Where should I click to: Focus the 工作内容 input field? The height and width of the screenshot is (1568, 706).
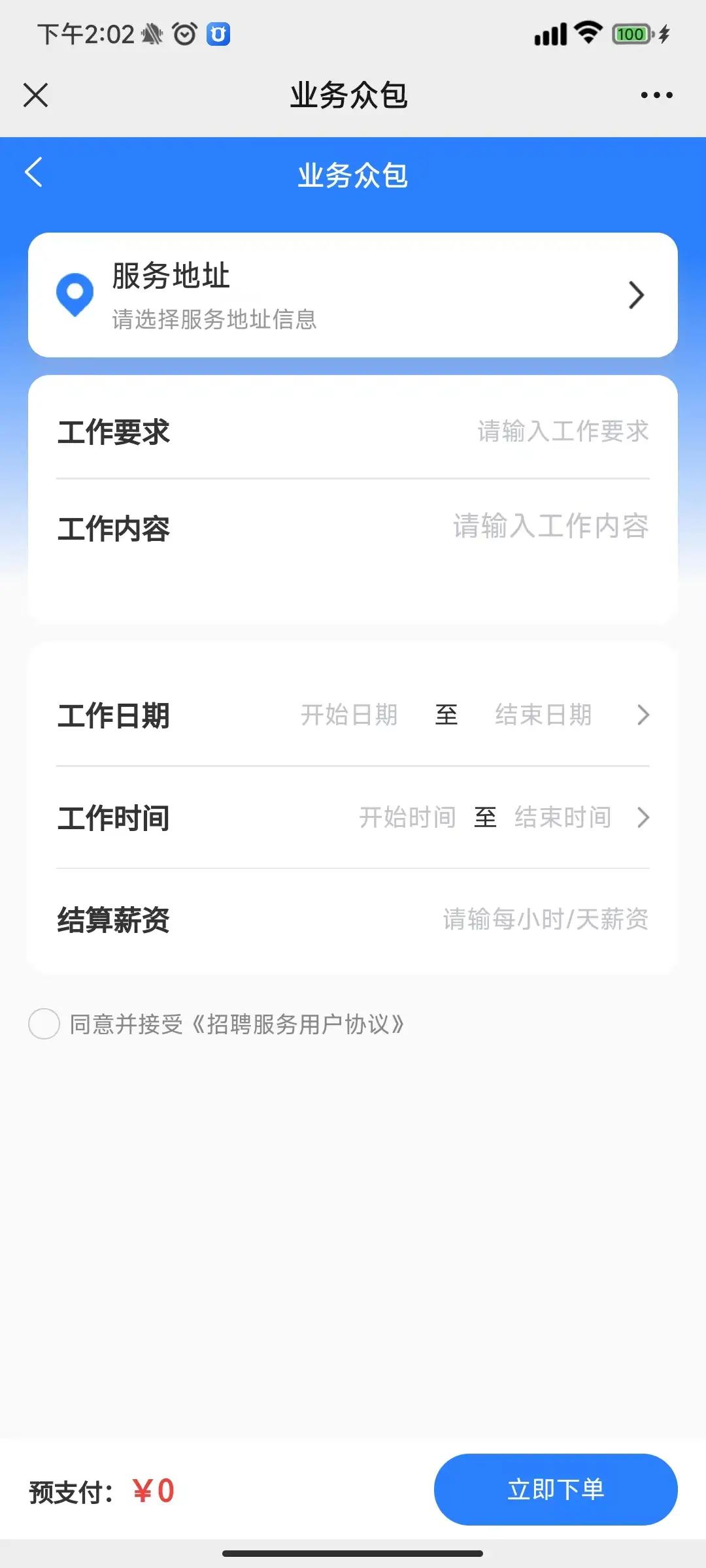550,527
